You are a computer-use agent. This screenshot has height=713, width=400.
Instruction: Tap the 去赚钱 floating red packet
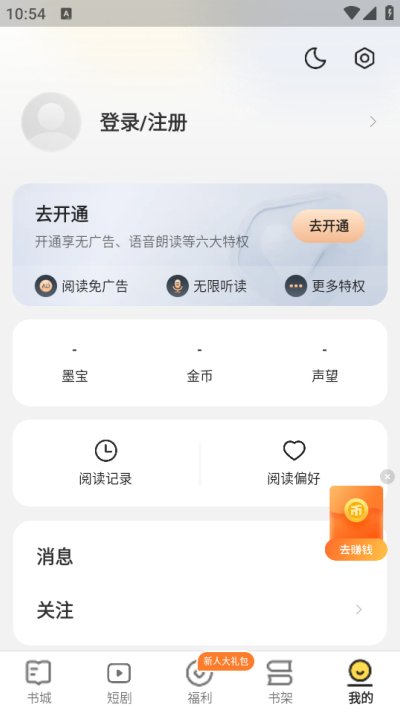click(356, 523)
